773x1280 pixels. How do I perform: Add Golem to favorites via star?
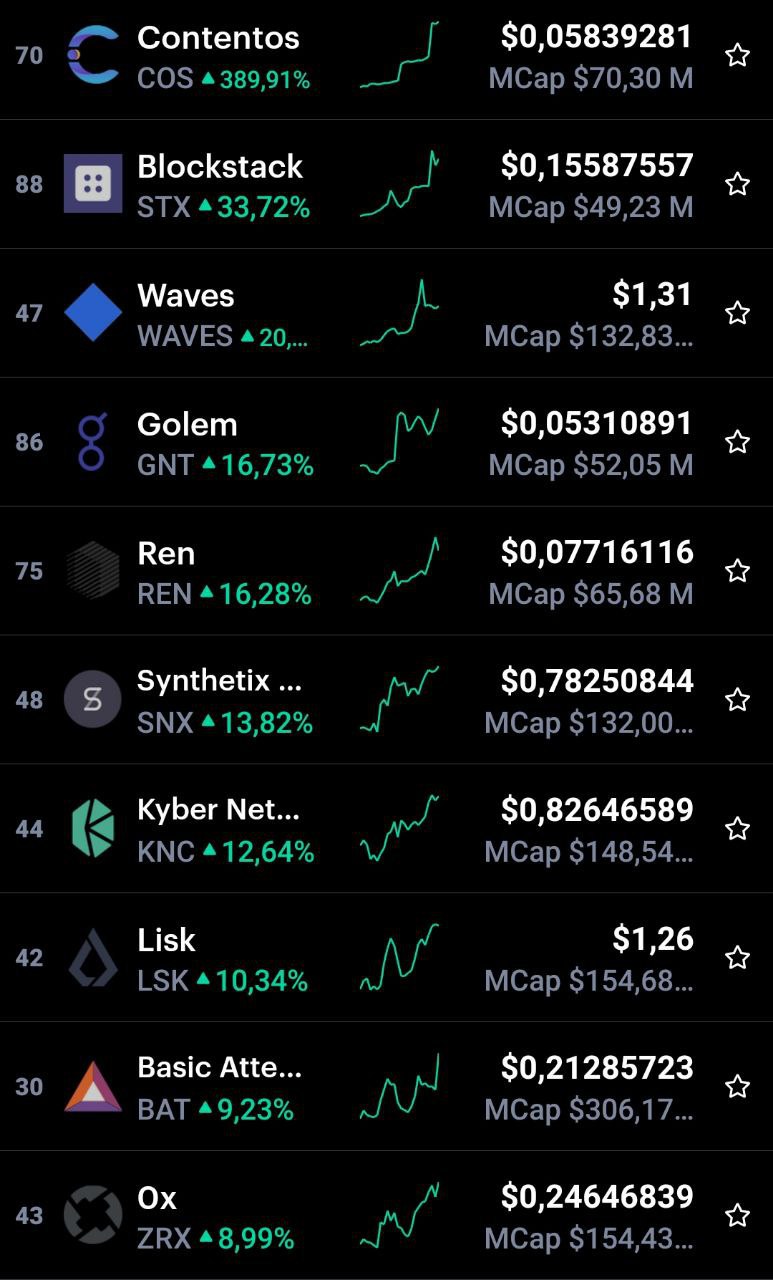click(x=737, y=442)
